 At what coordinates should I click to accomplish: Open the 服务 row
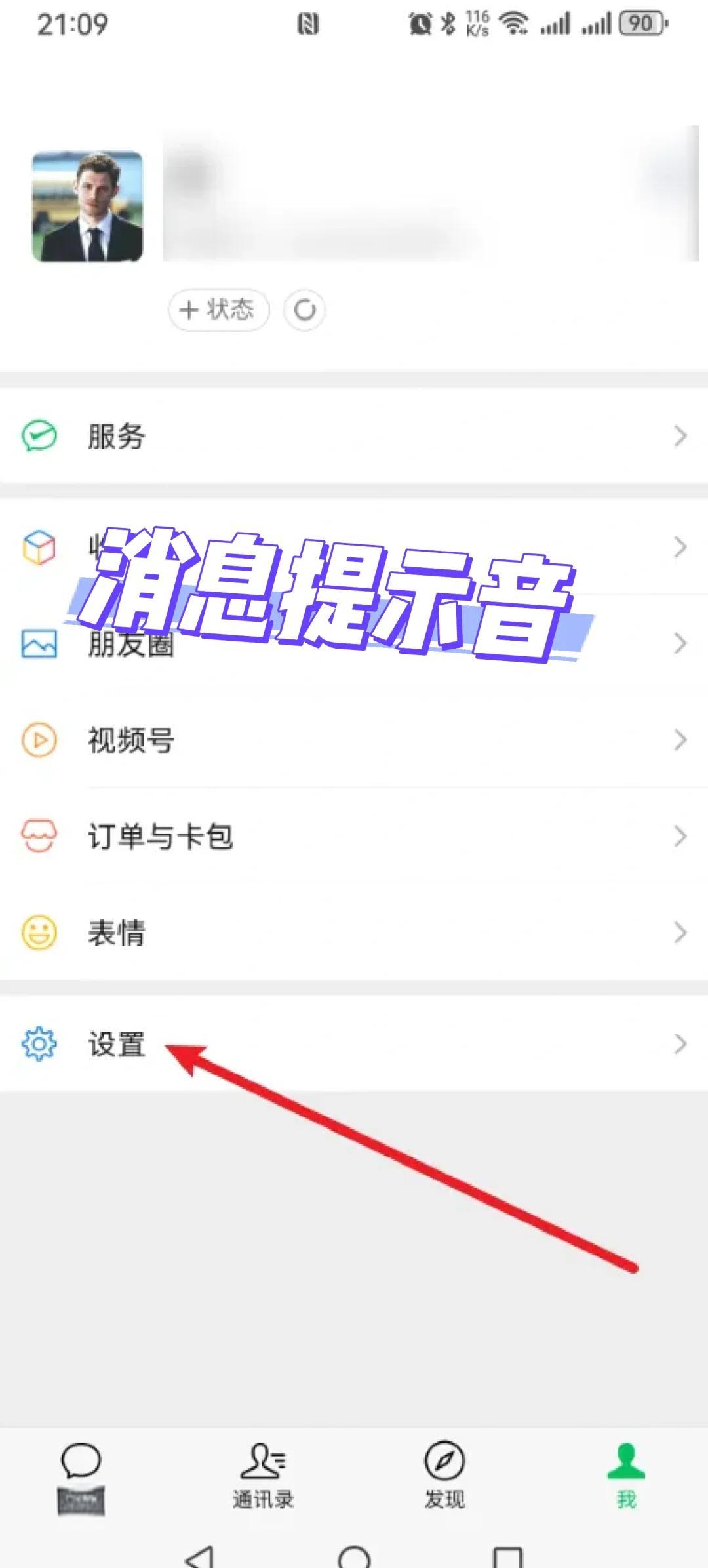pos(354,436)
